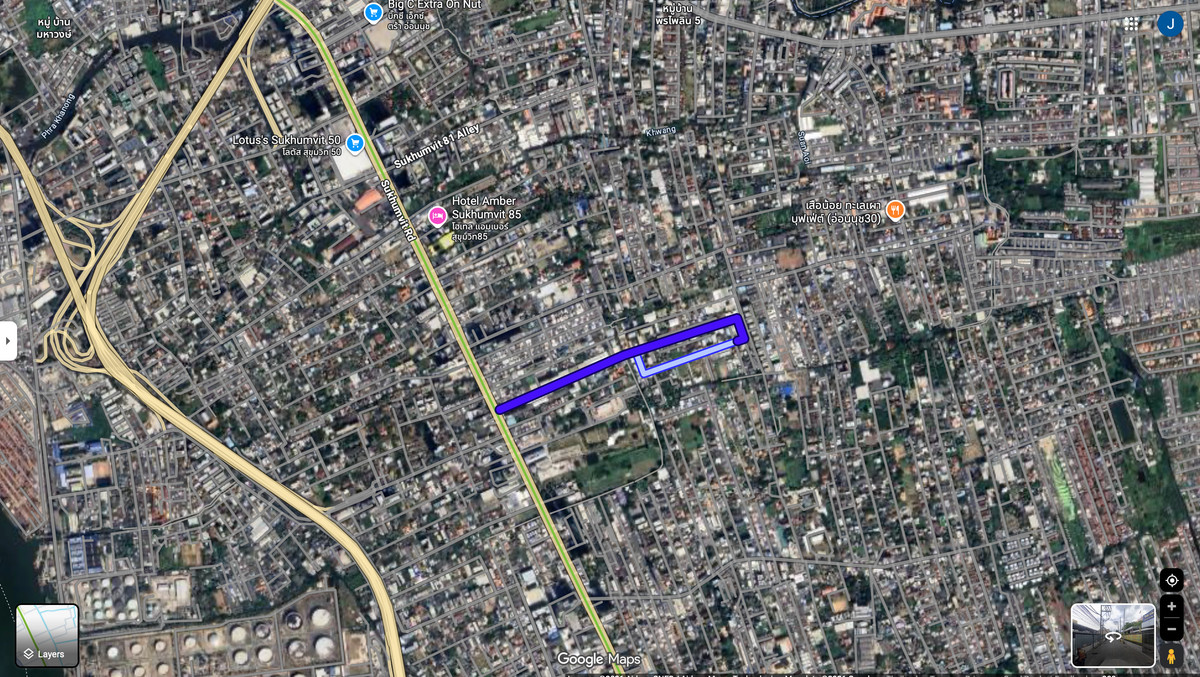Show your current location
Screen dimensions: 1200x677
click(1172, 580)
